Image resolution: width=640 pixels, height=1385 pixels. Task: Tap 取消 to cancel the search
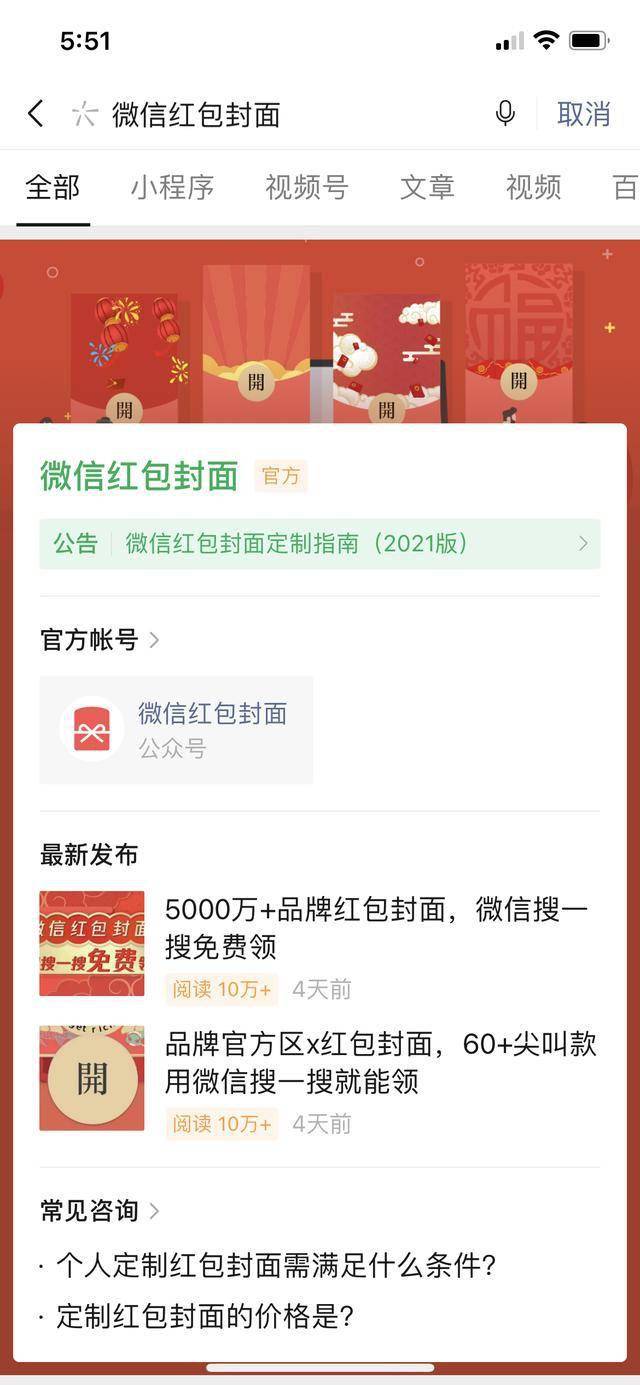pos(583,114)
